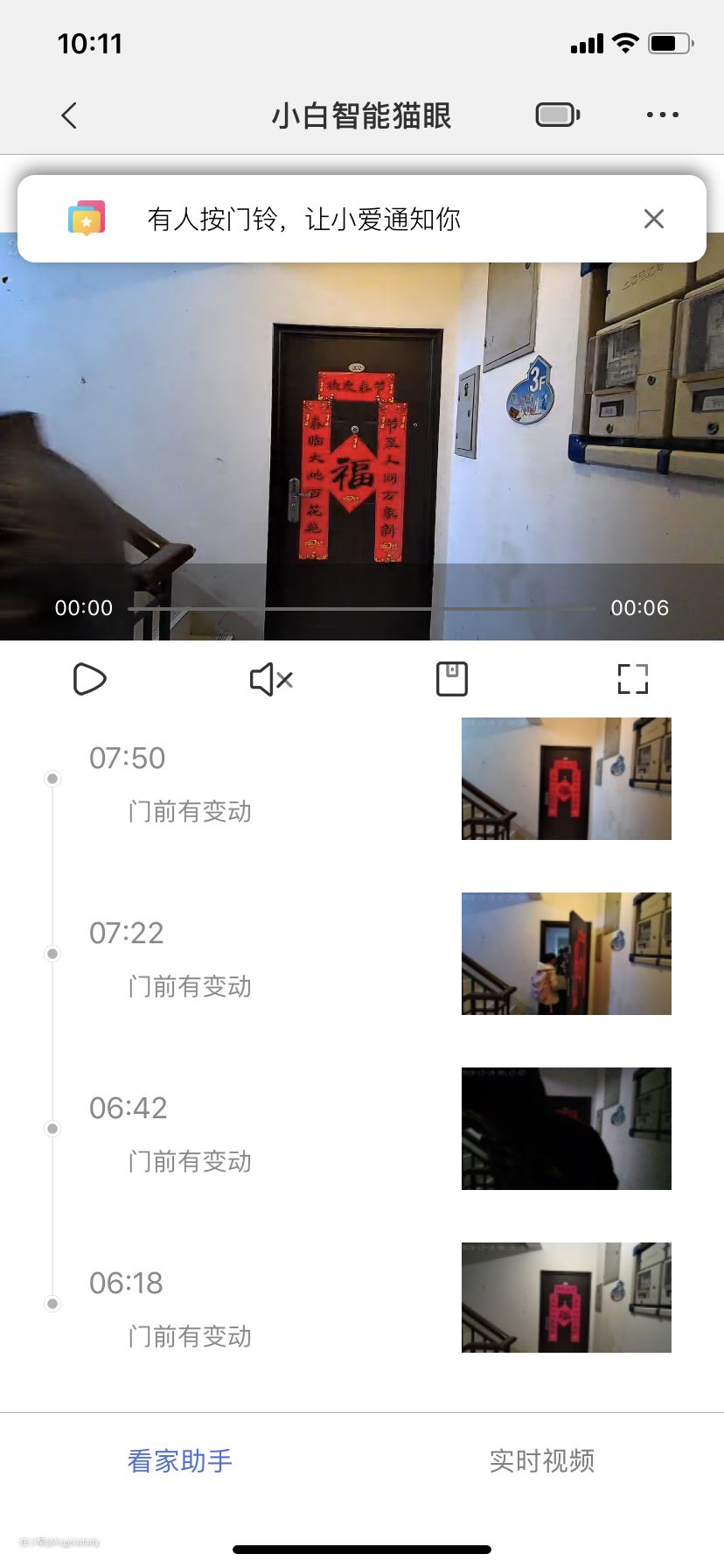View the 06:18 event thumbnail
This screenshot has height=1568, width=724.
tap(566, 1298)
